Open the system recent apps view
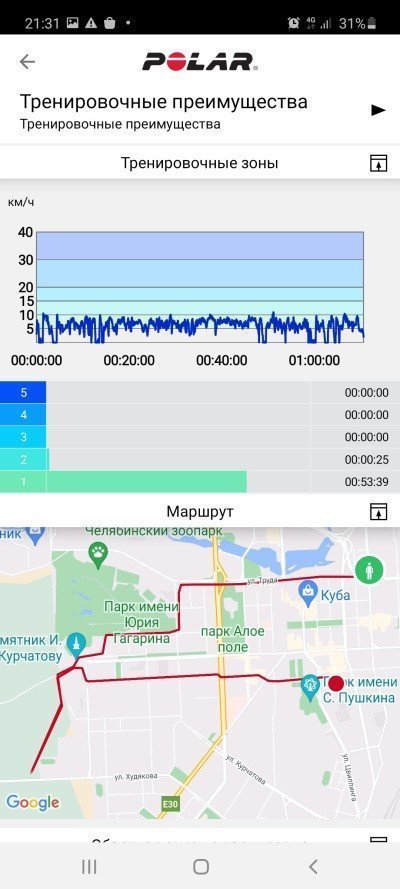Viewport: 400px width, 889px height. [89, 866]
